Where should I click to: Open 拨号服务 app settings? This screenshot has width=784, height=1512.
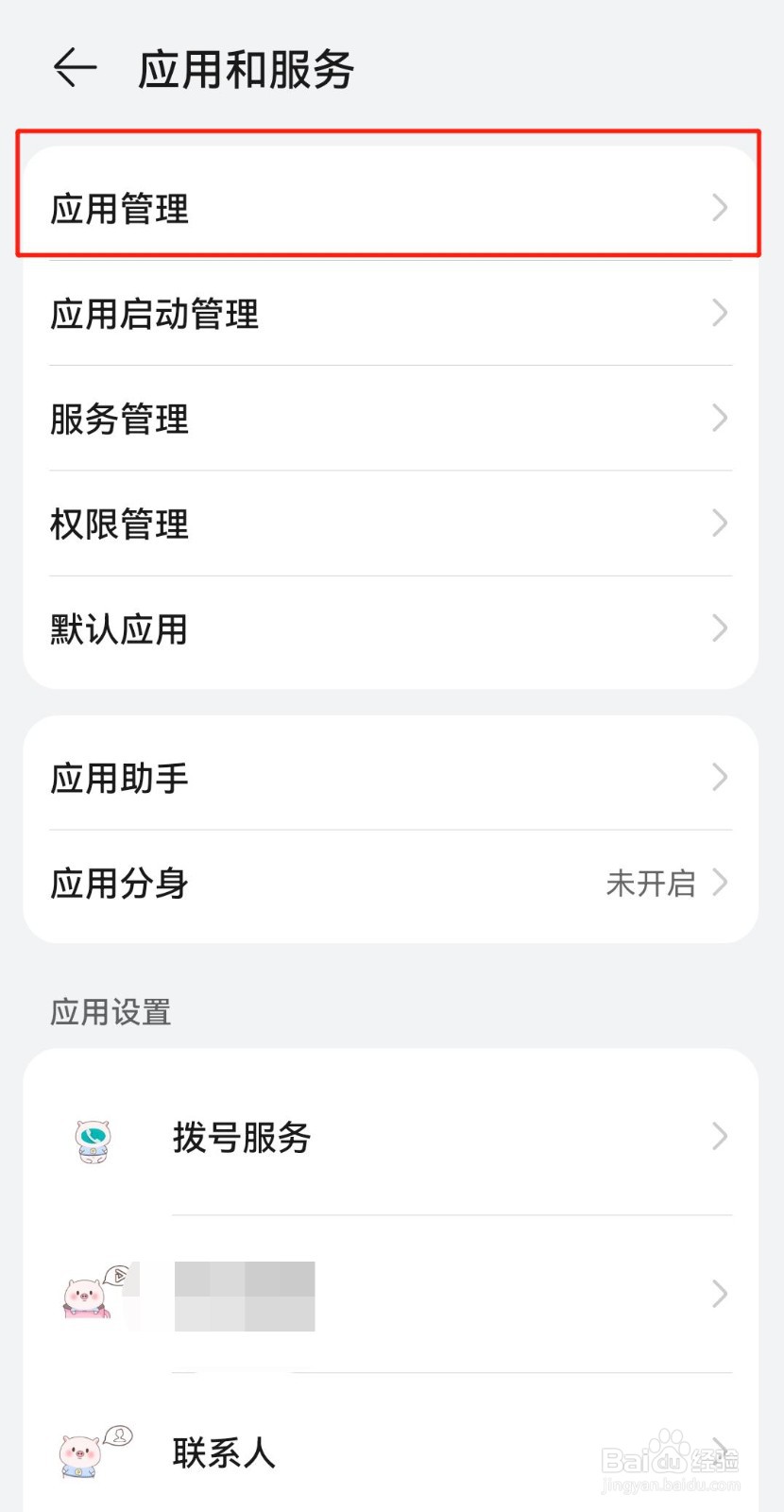389,1137
